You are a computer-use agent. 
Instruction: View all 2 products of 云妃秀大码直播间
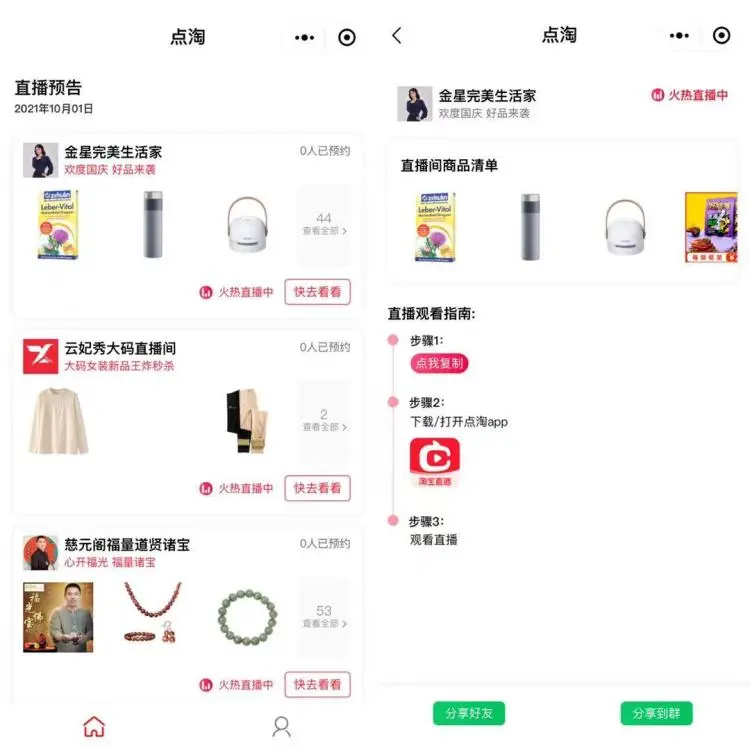click(x=324, y=420)
